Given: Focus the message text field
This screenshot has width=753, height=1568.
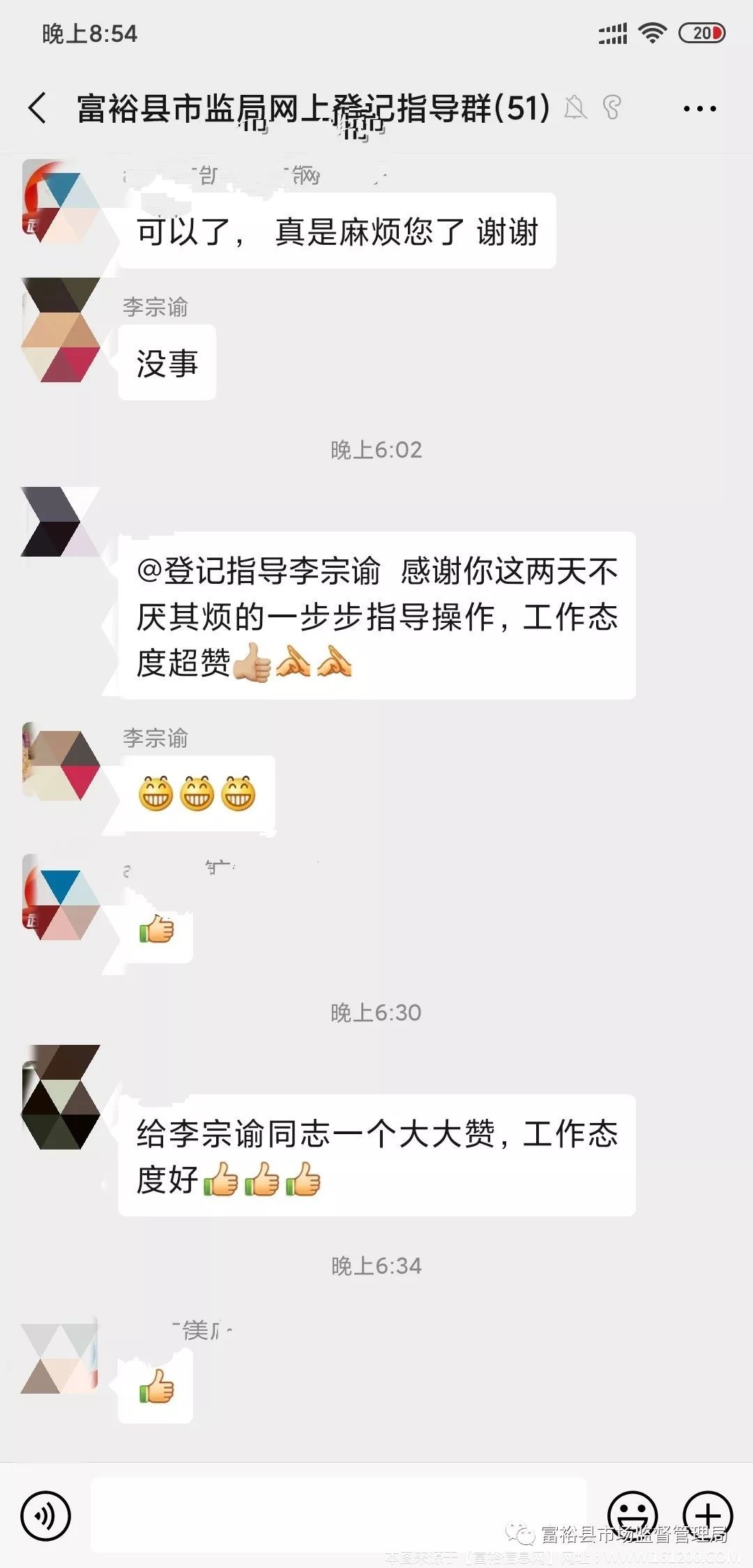Looking at the screenshot, I should [x=338, y=1515].
